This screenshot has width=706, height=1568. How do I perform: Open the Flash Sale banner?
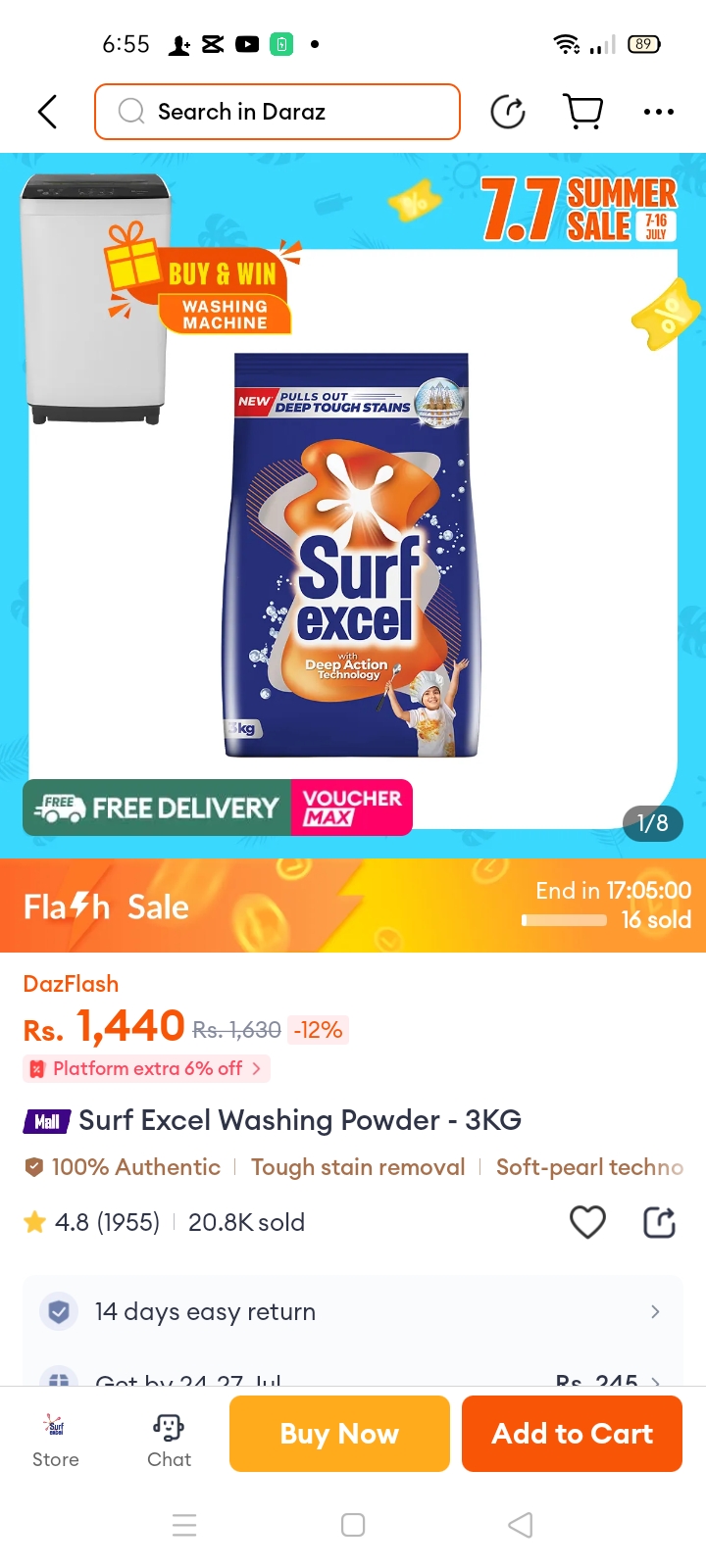[353, 906]
